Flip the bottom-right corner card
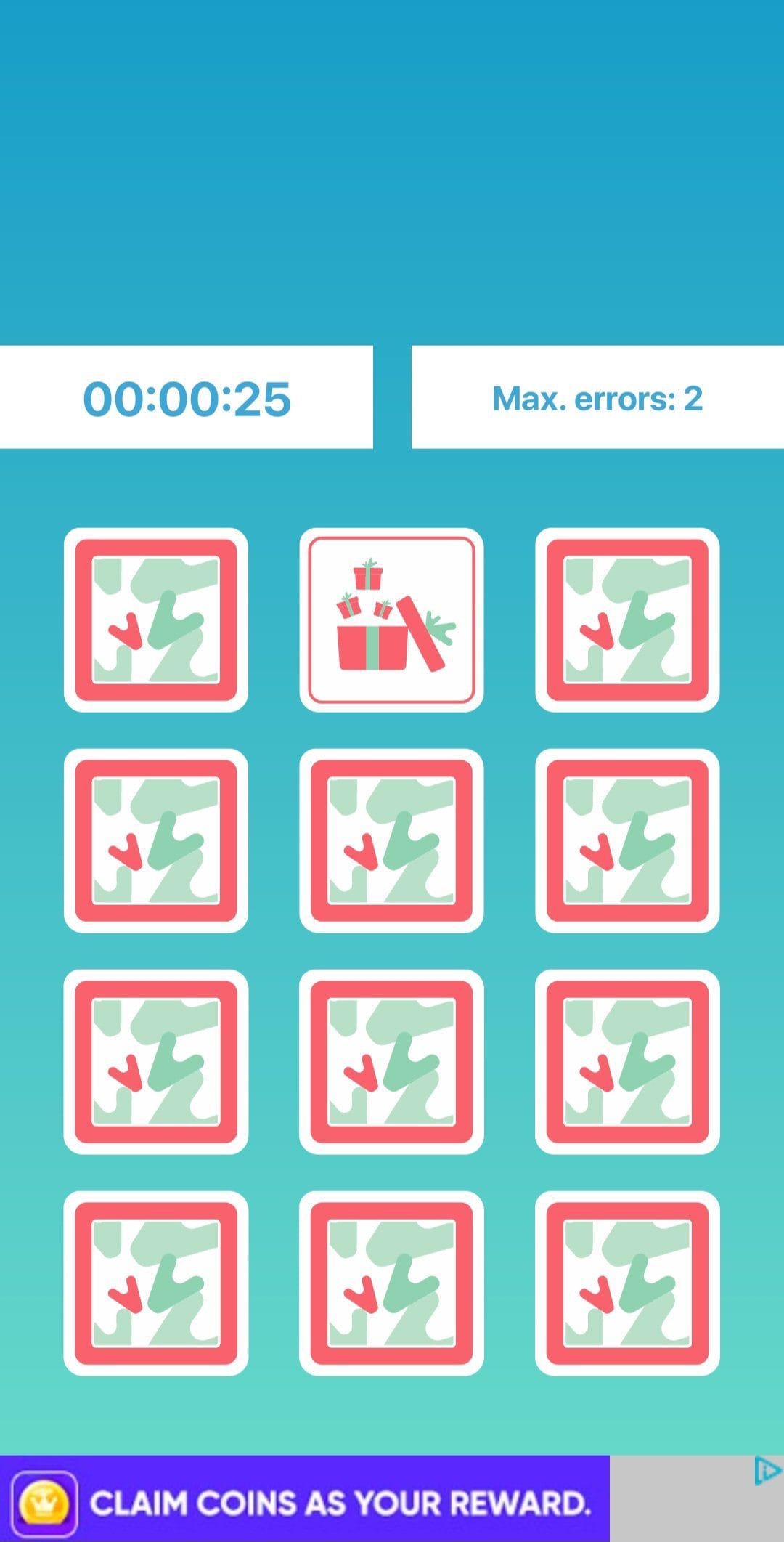This screenshot has height=1542, width=784. (627, 1283)
